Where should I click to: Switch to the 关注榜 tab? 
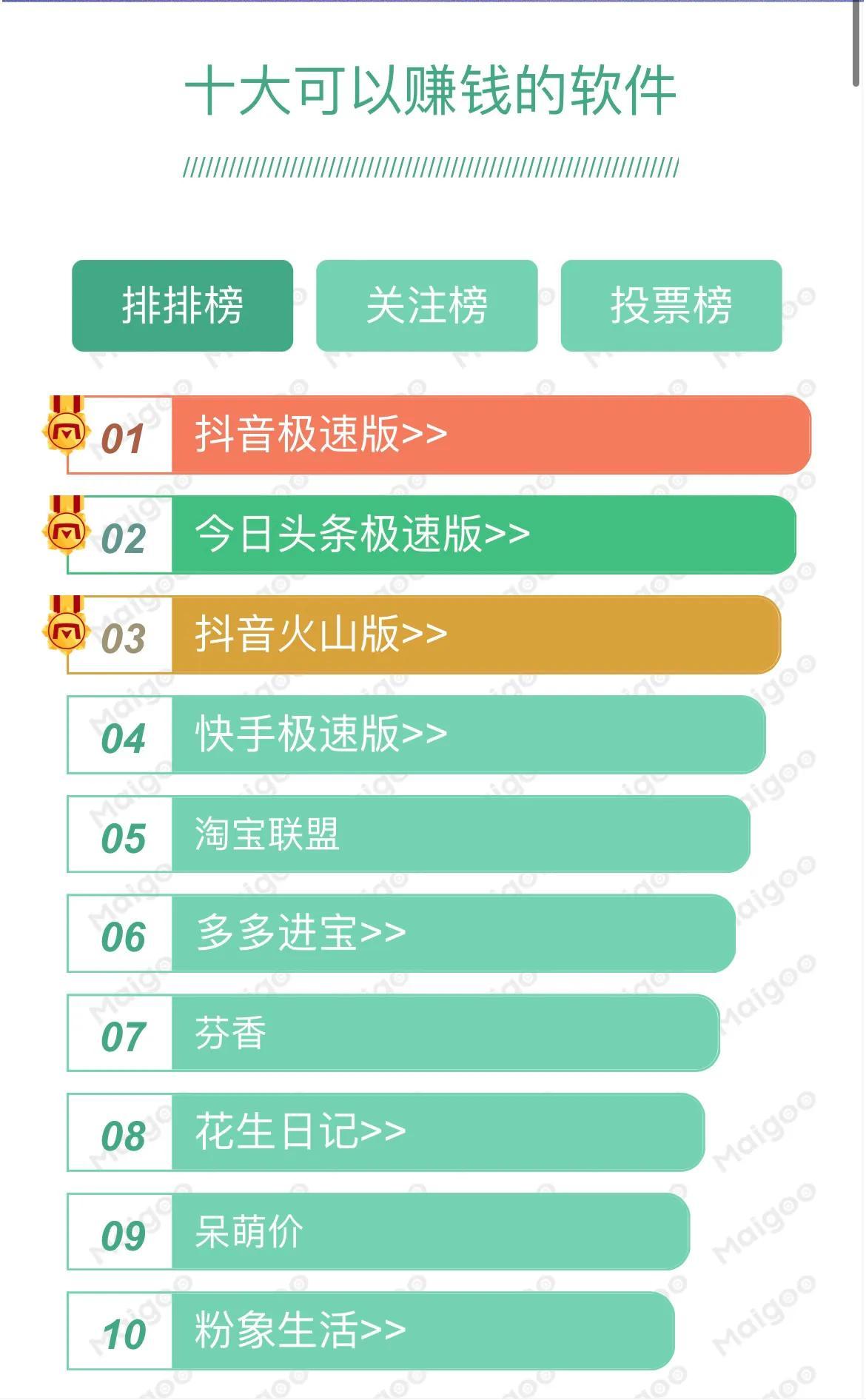coord(426,305)
